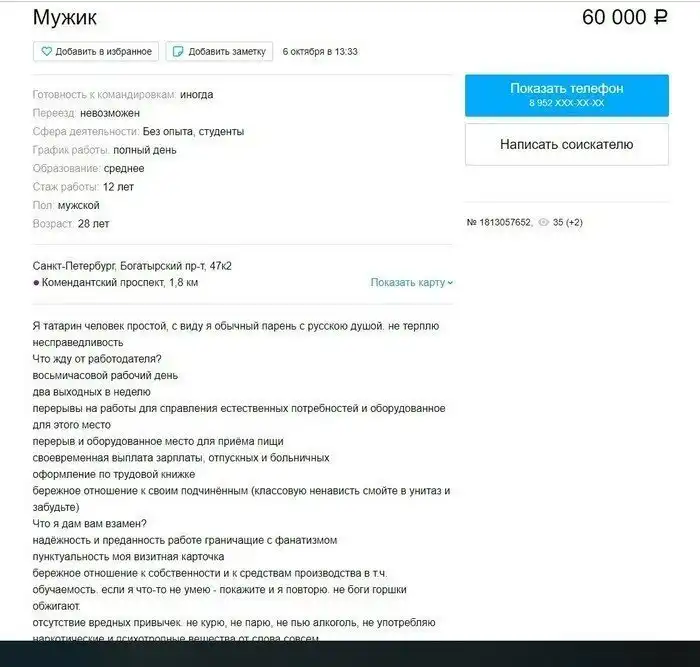
Task: Expand the 'Показать карту' map link
Action: [x=411, y=283]
